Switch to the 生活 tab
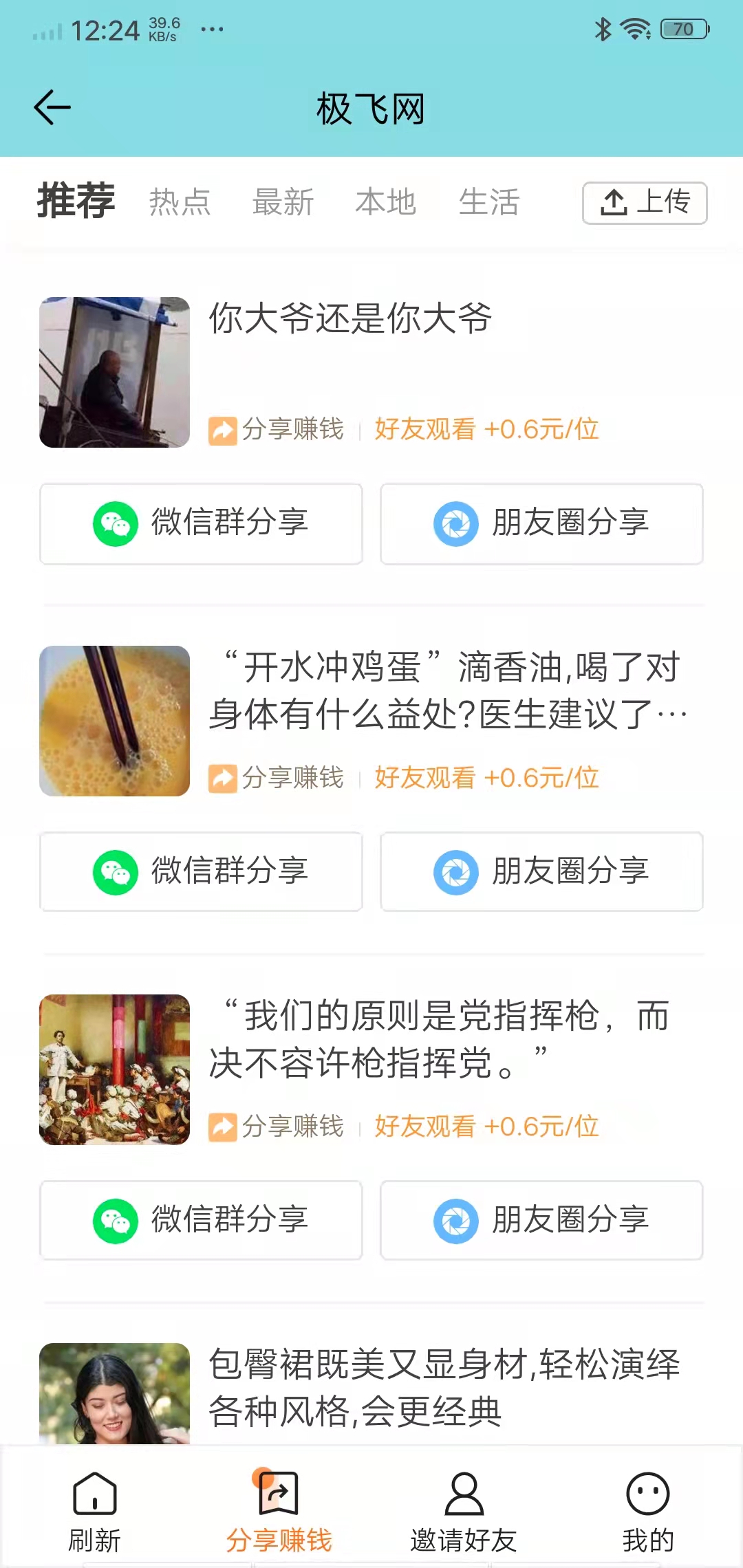The height and width of the screenshot is (1568, 743). tap(489, 202)
